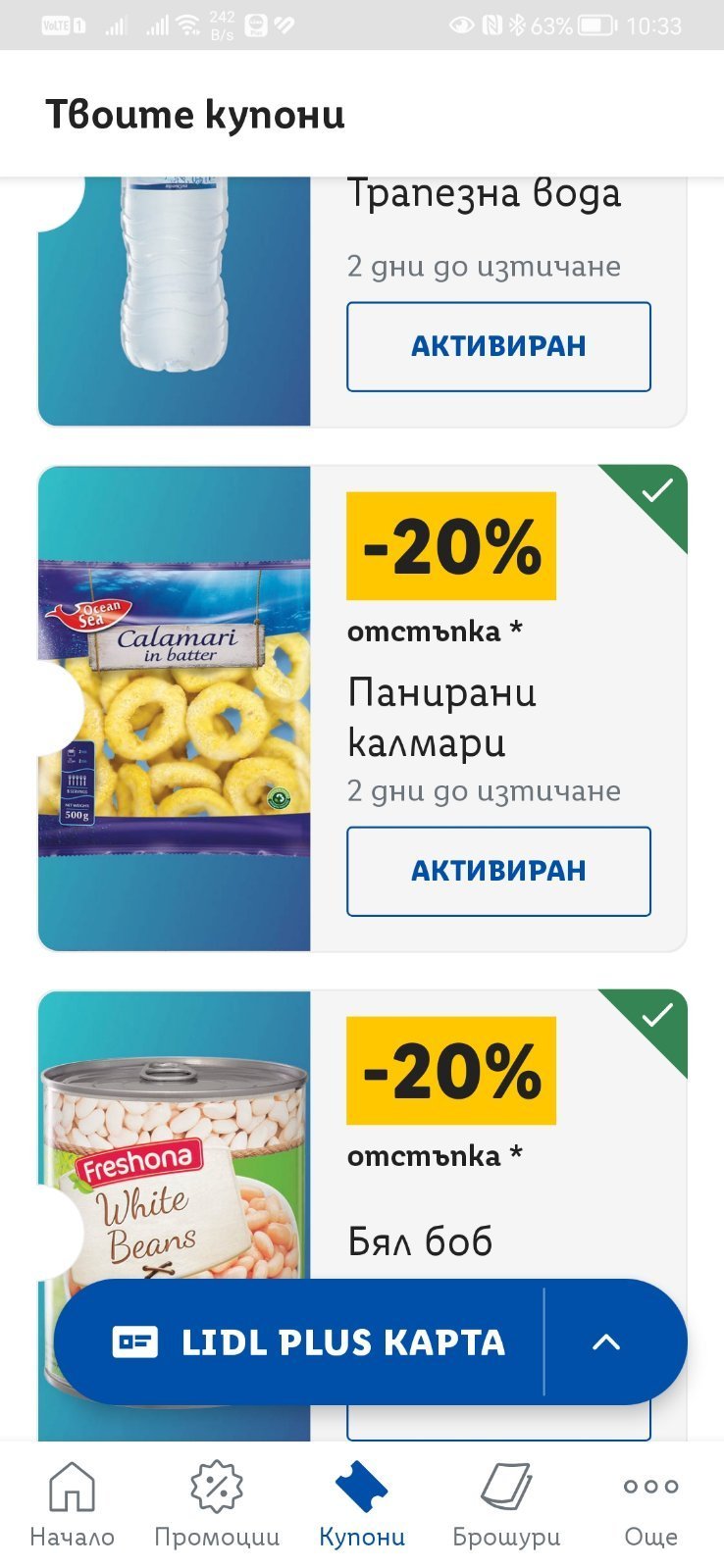Tap АКТИВИРАН on the Трапезна вода coupon

tap(498, 346)
